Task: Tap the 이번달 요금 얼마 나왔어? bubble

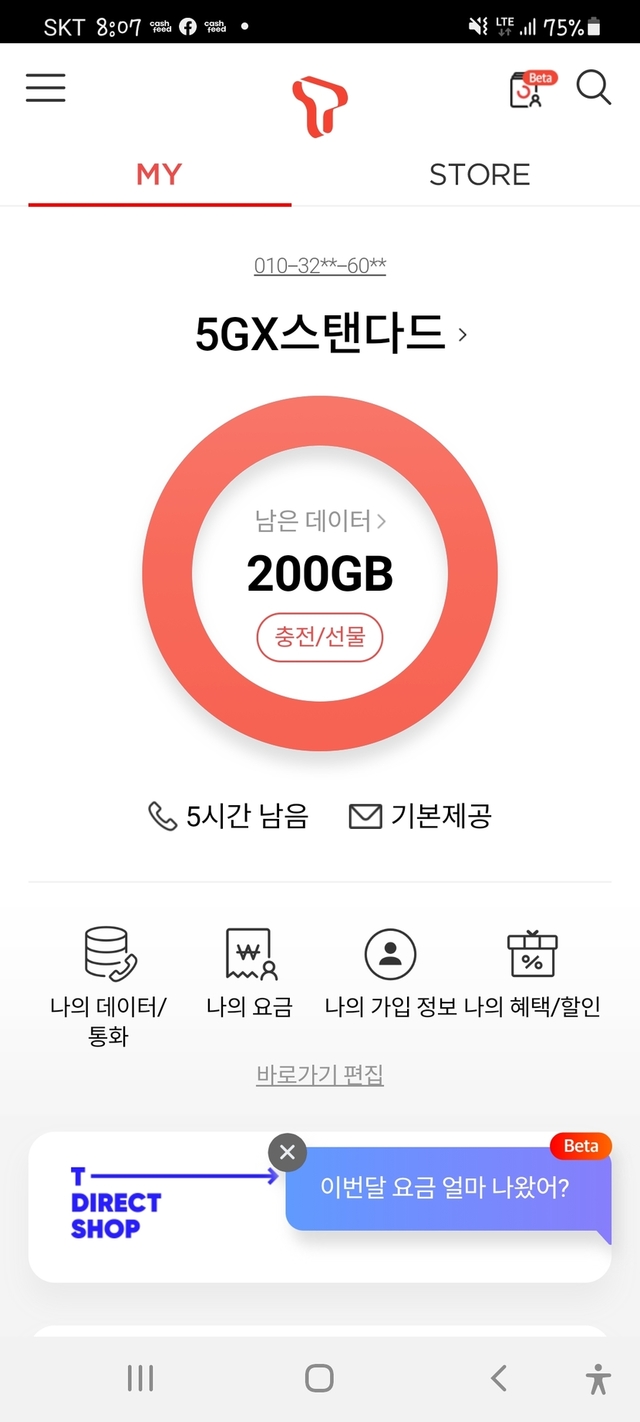Action: point(445,1188)
